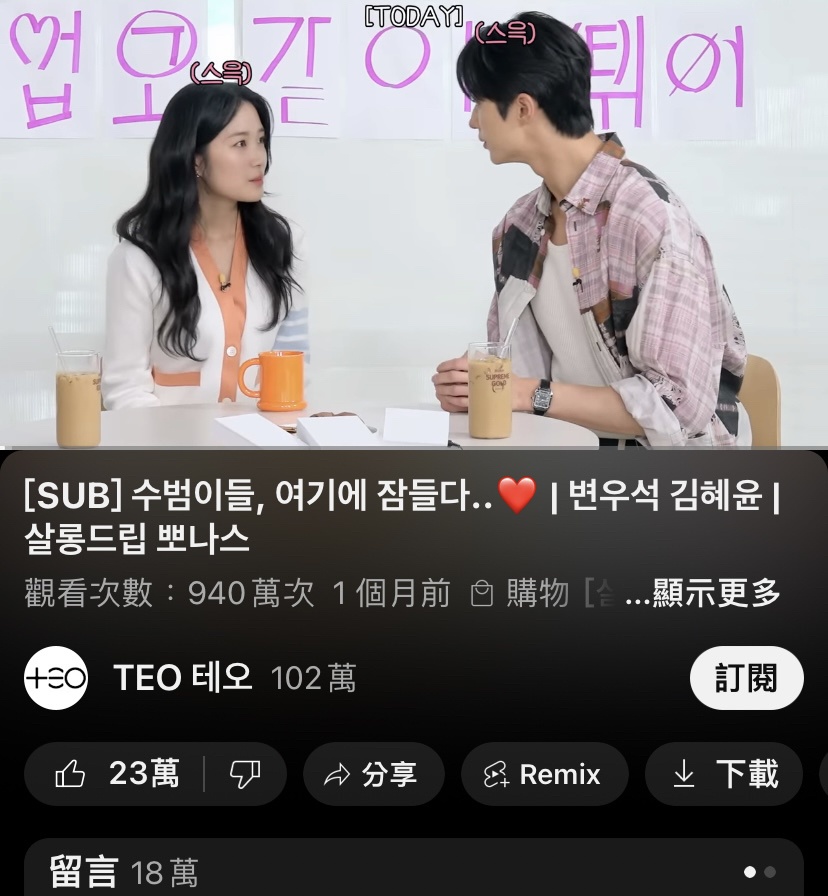
Task: Create a Remix from this video
Action: (x=543, y=774)
